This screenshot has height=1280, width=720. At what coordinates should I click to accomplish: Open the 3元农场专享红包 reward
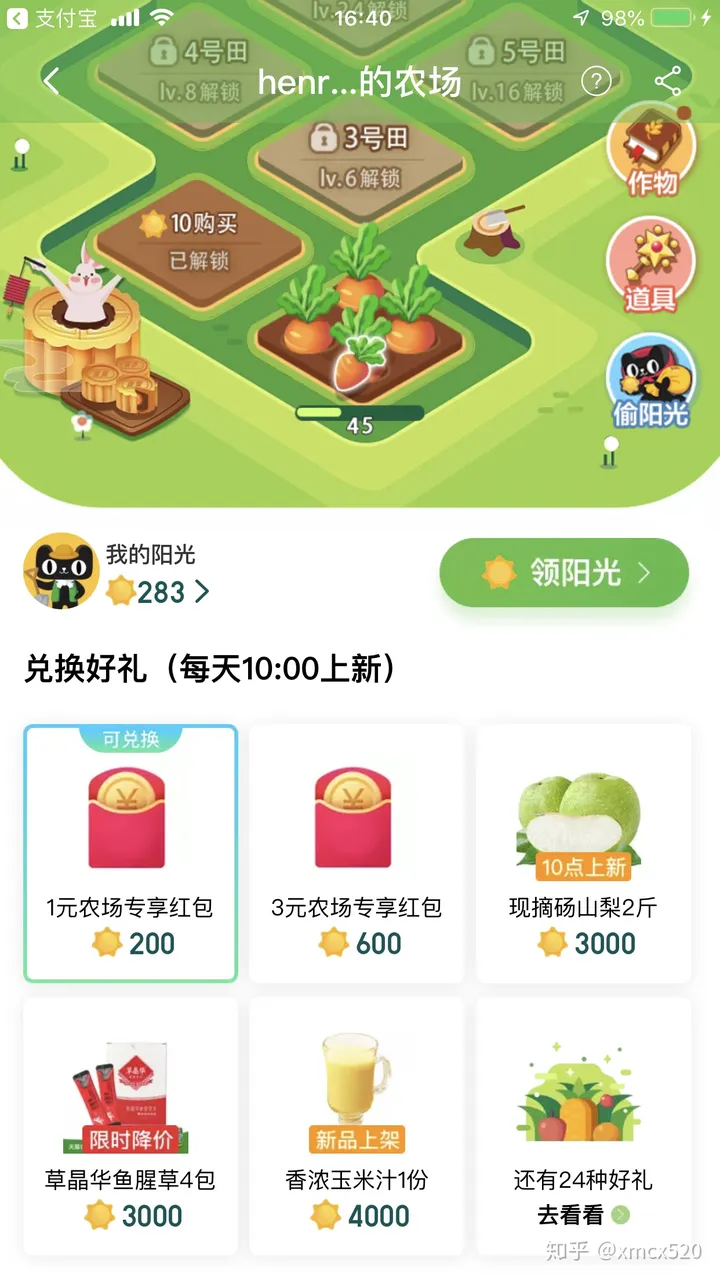356,853
